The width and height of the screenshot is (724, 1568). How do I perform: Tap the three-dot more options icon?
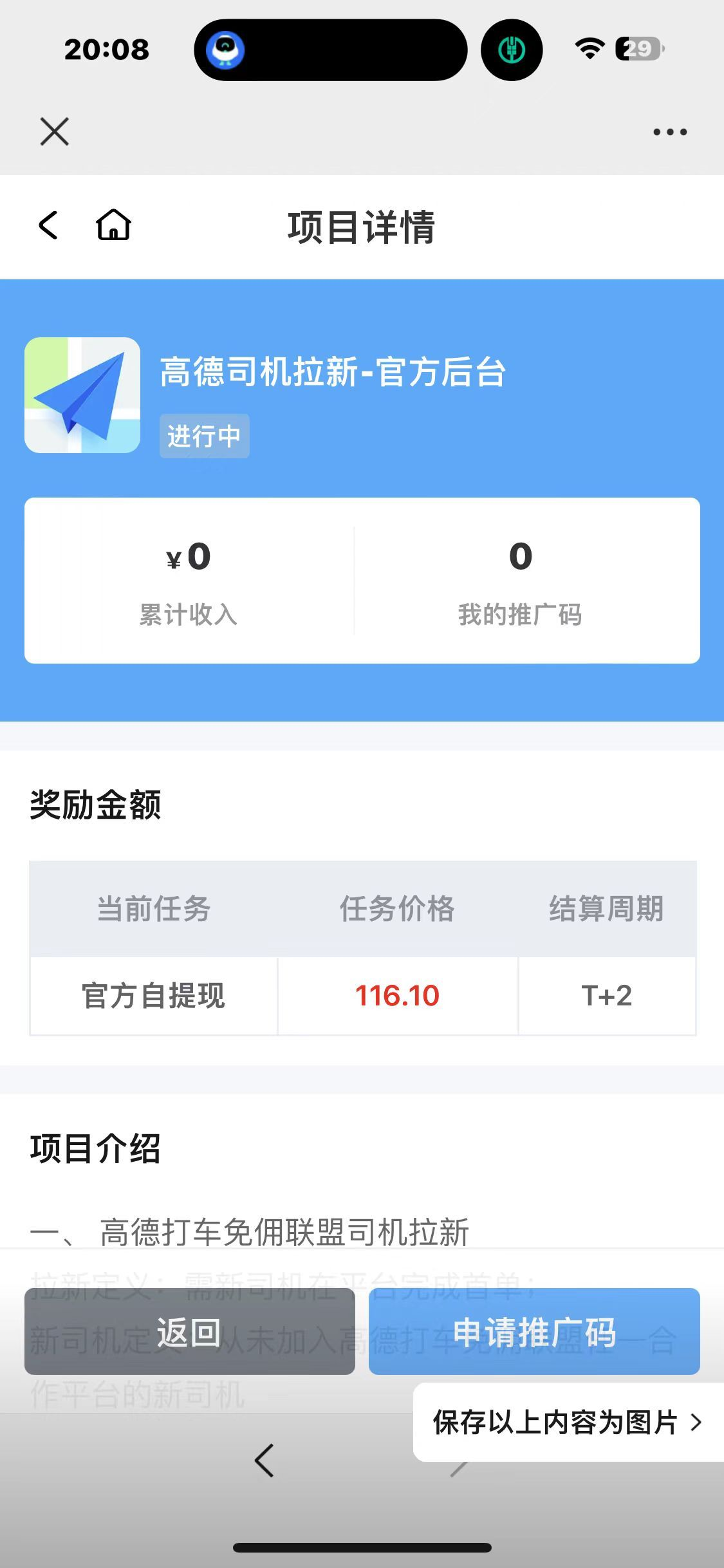(x=669, y=131)
